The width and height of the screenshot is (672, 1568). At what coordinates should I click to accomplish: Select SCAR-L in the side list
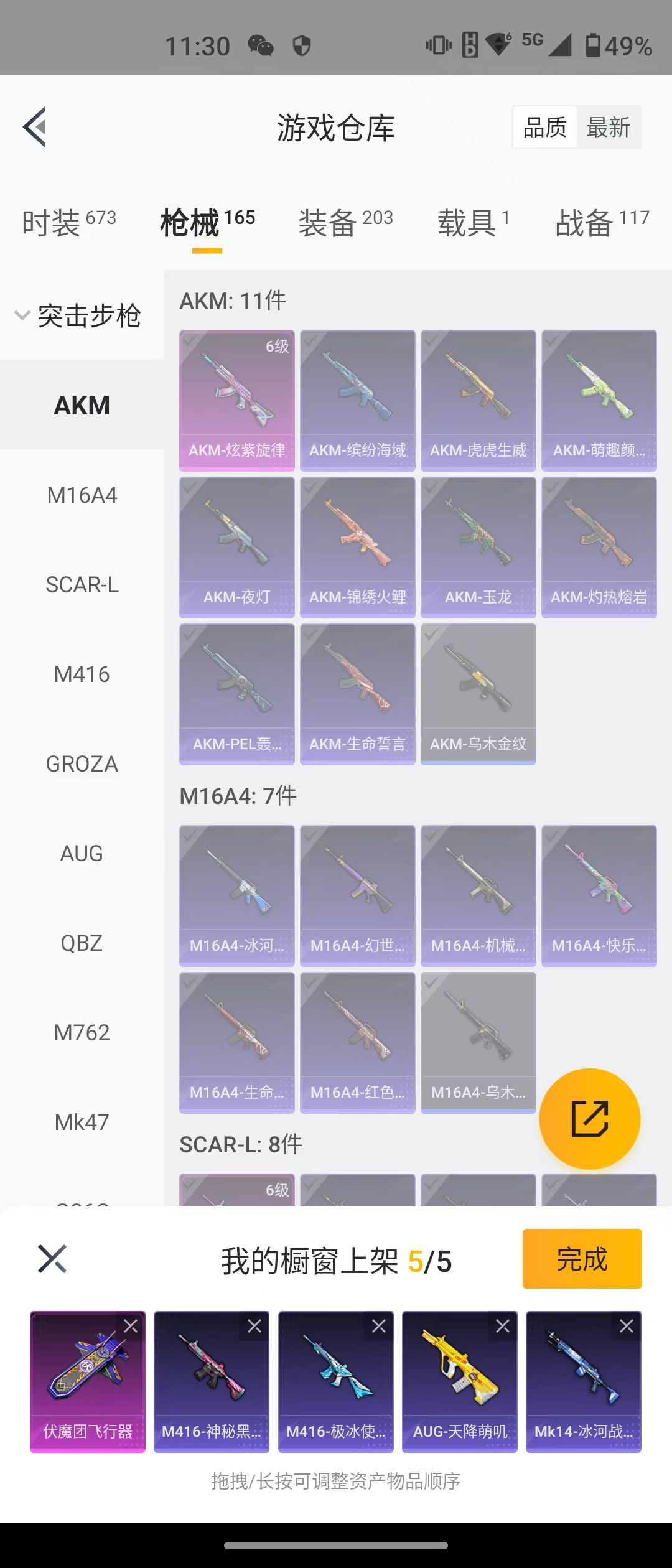pos(82,585)
